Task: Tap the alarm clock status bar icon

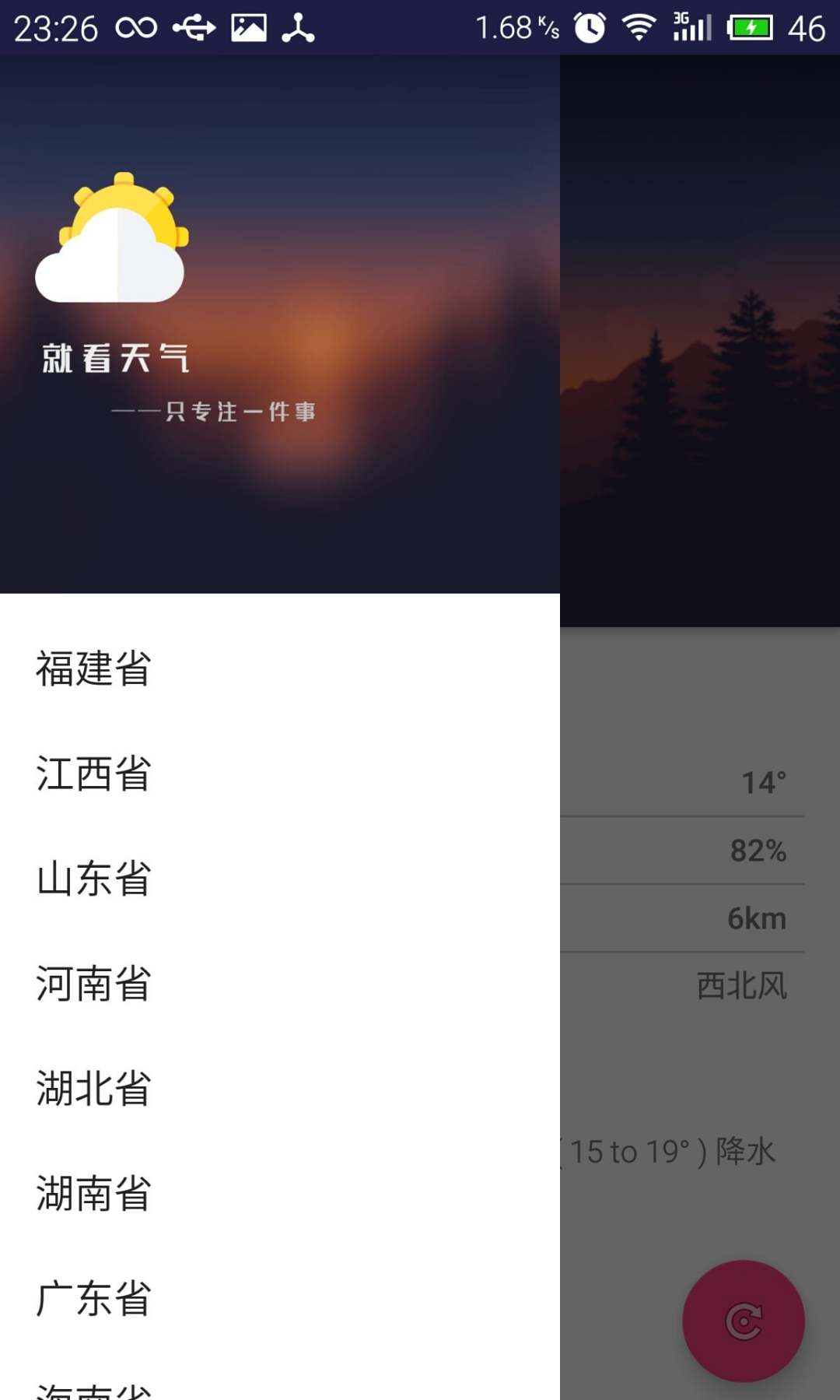Action: [x=589, y=27]
